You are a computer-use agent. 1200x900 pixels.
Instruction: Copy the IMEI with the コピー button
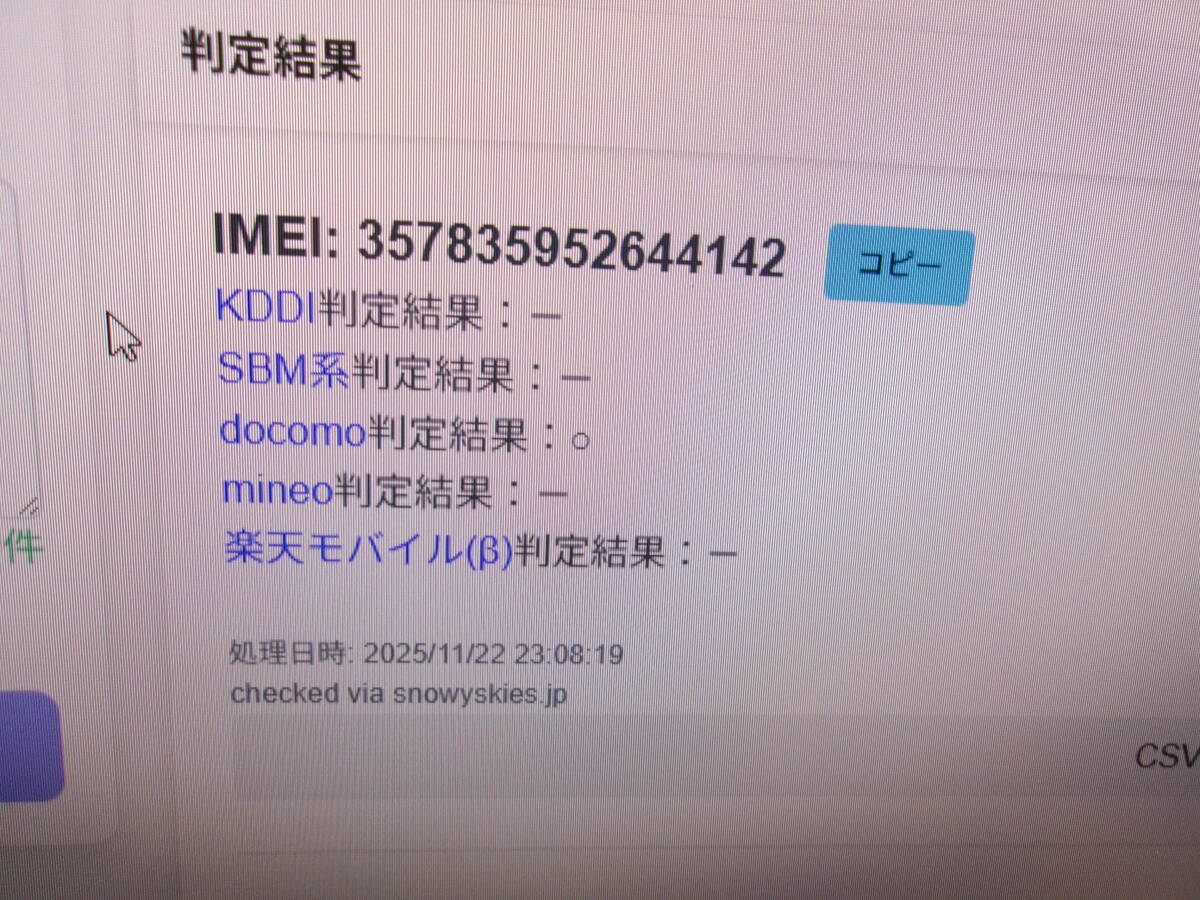click(x=898, y=266)
